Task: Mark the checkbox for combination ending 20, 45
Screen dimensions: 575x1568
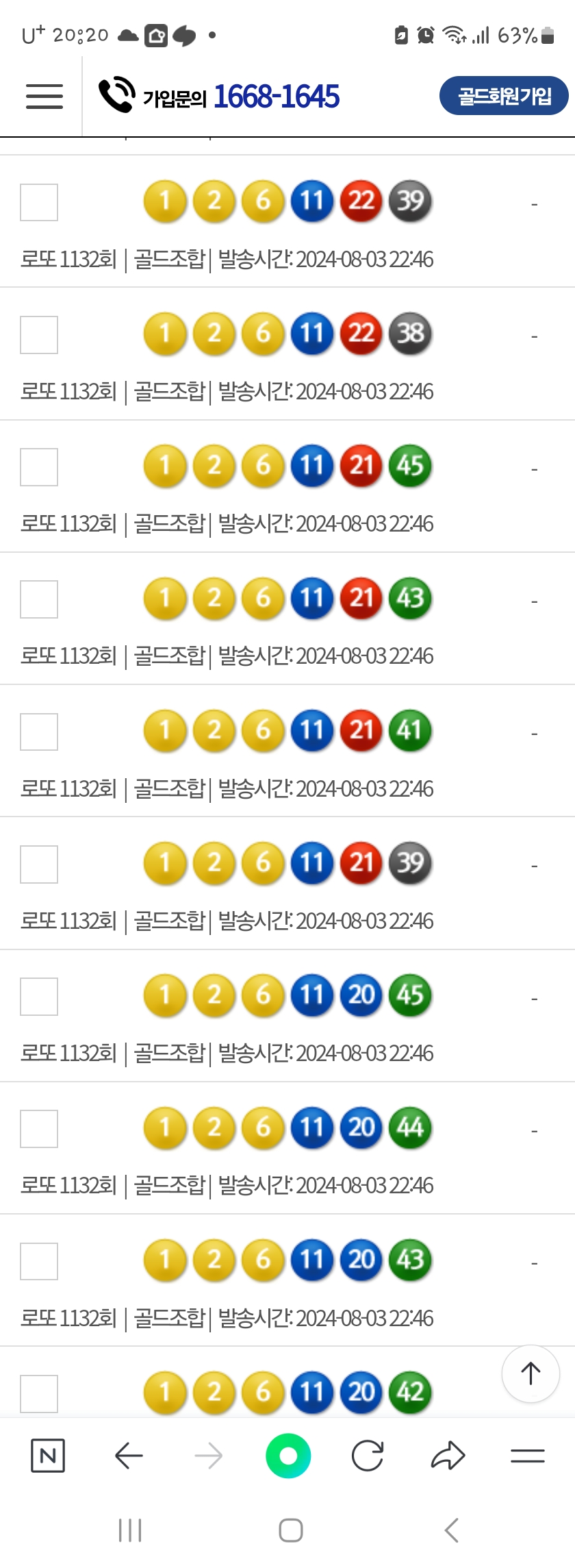Action: (x=39, y=996)
